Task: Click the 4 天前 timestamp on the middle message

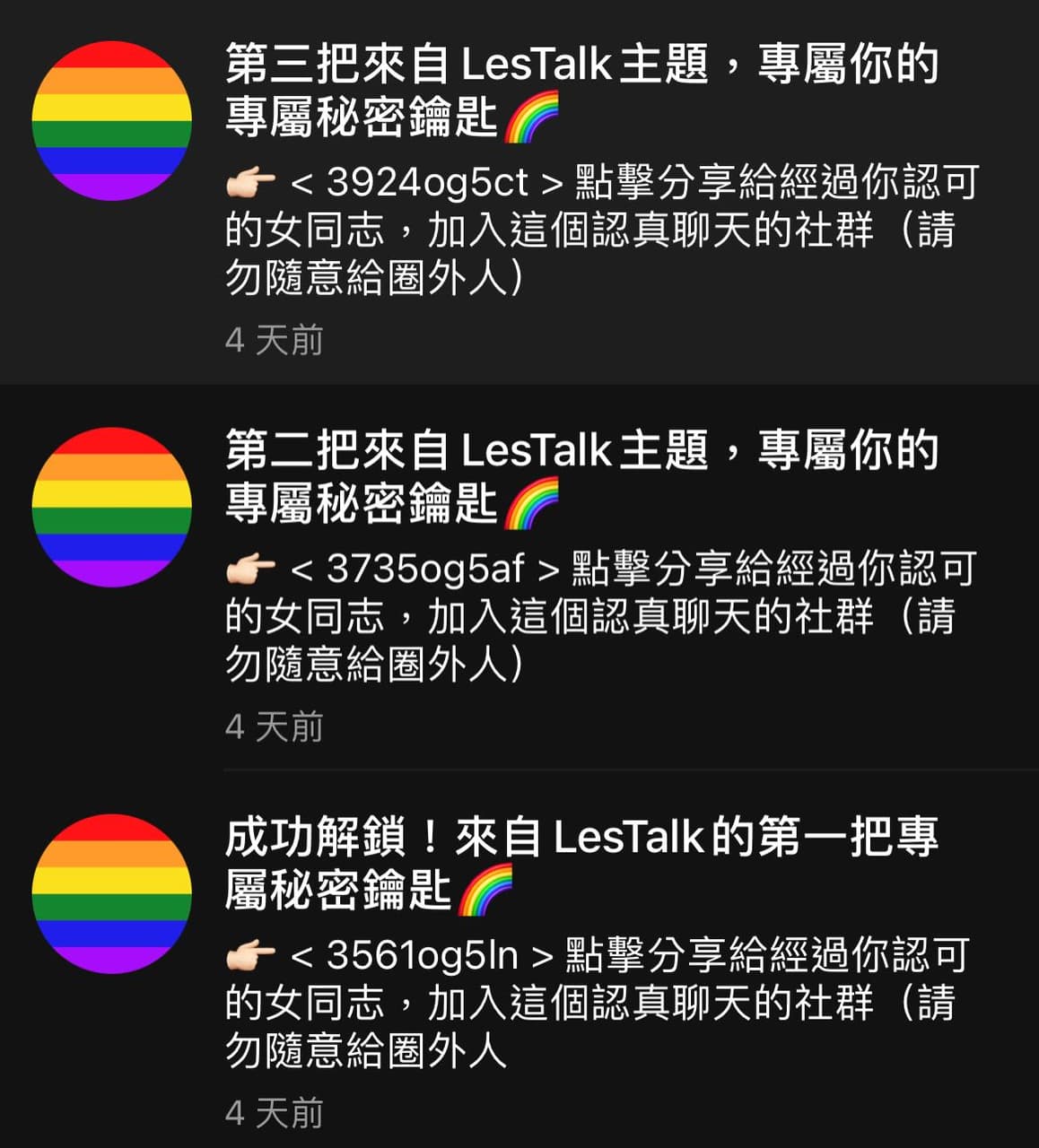Action: click(x=274, y=726)
